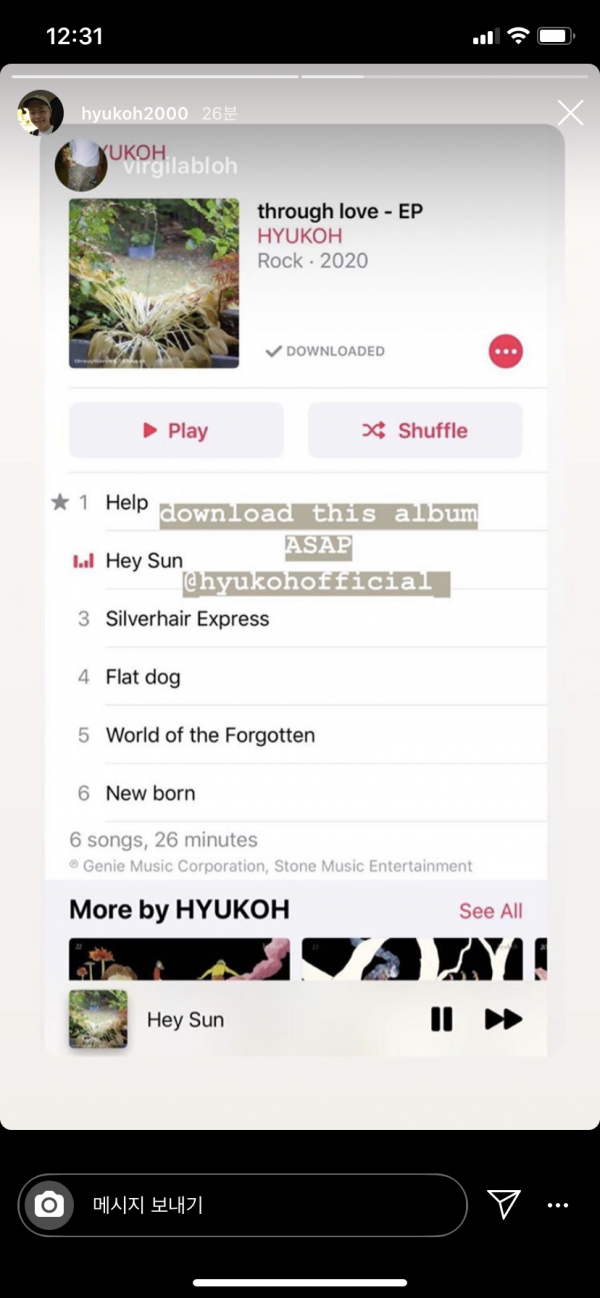Share this story via paper plane
Screen dimensions: 600x1298
[x=503, y=1204]
